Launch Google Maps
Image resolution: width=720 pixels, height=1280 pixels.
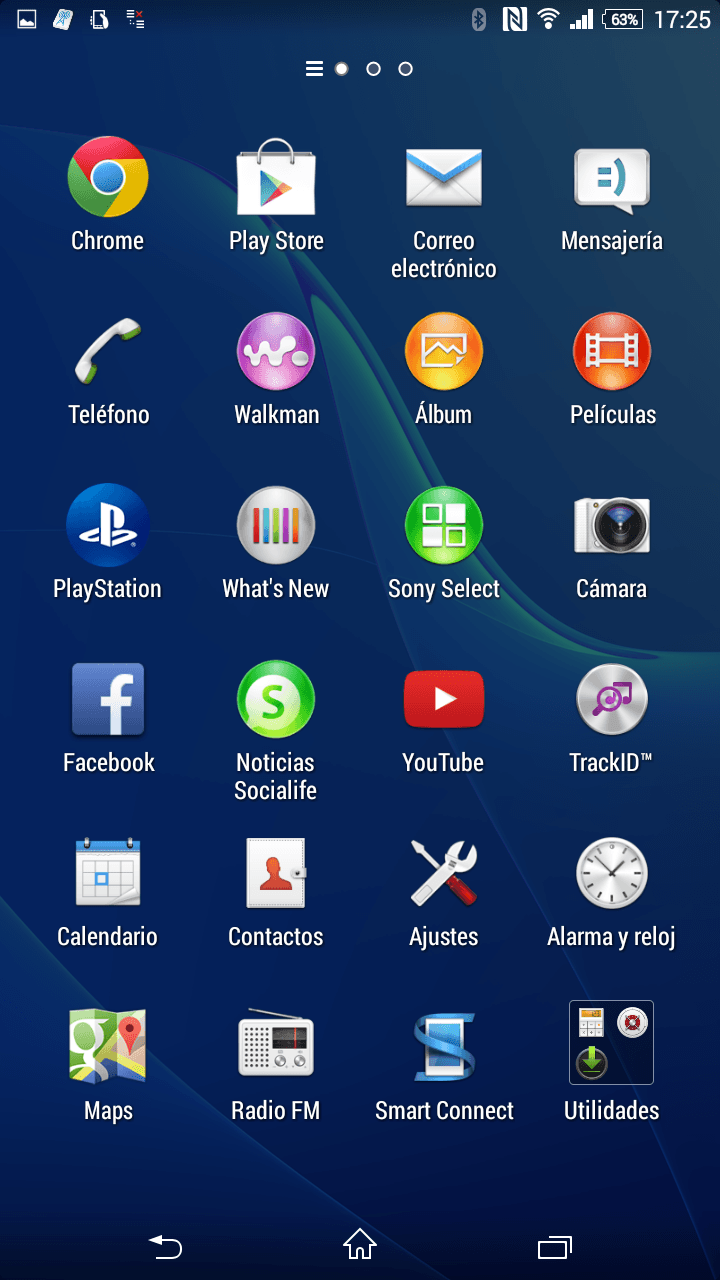tap(108, 1047)
